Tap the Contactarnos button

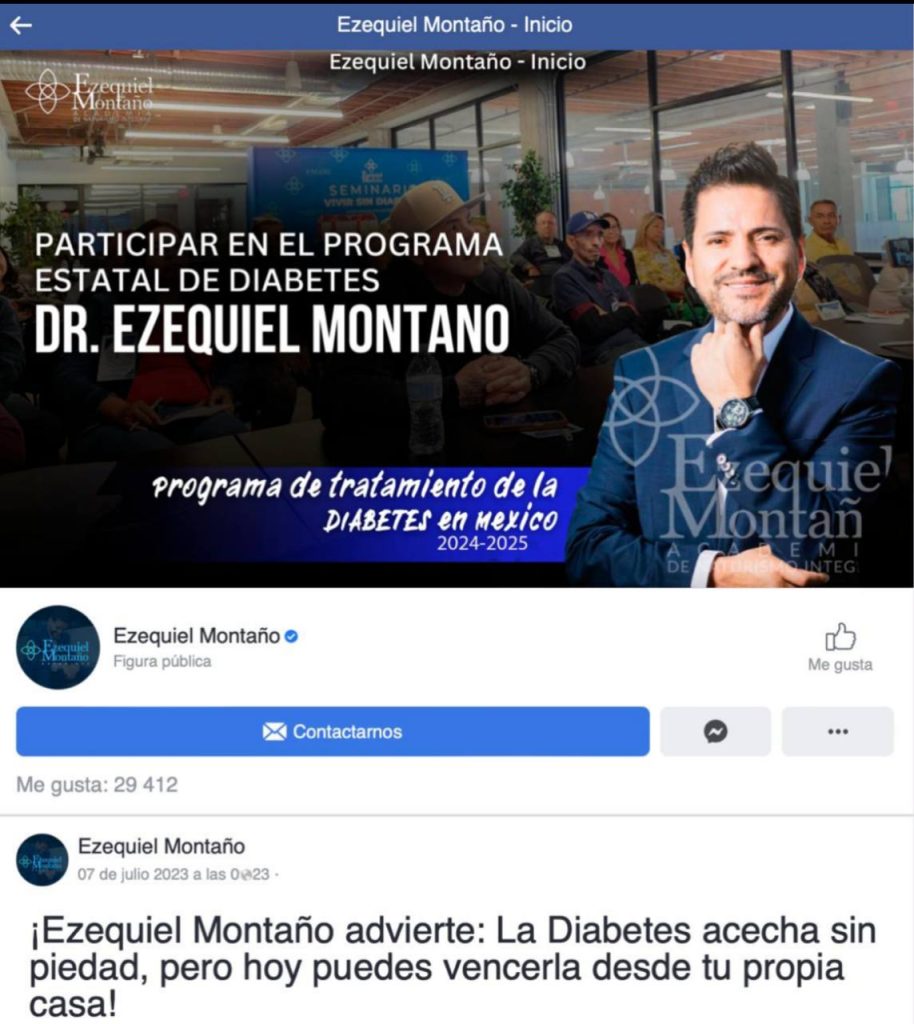click(332, 732)
